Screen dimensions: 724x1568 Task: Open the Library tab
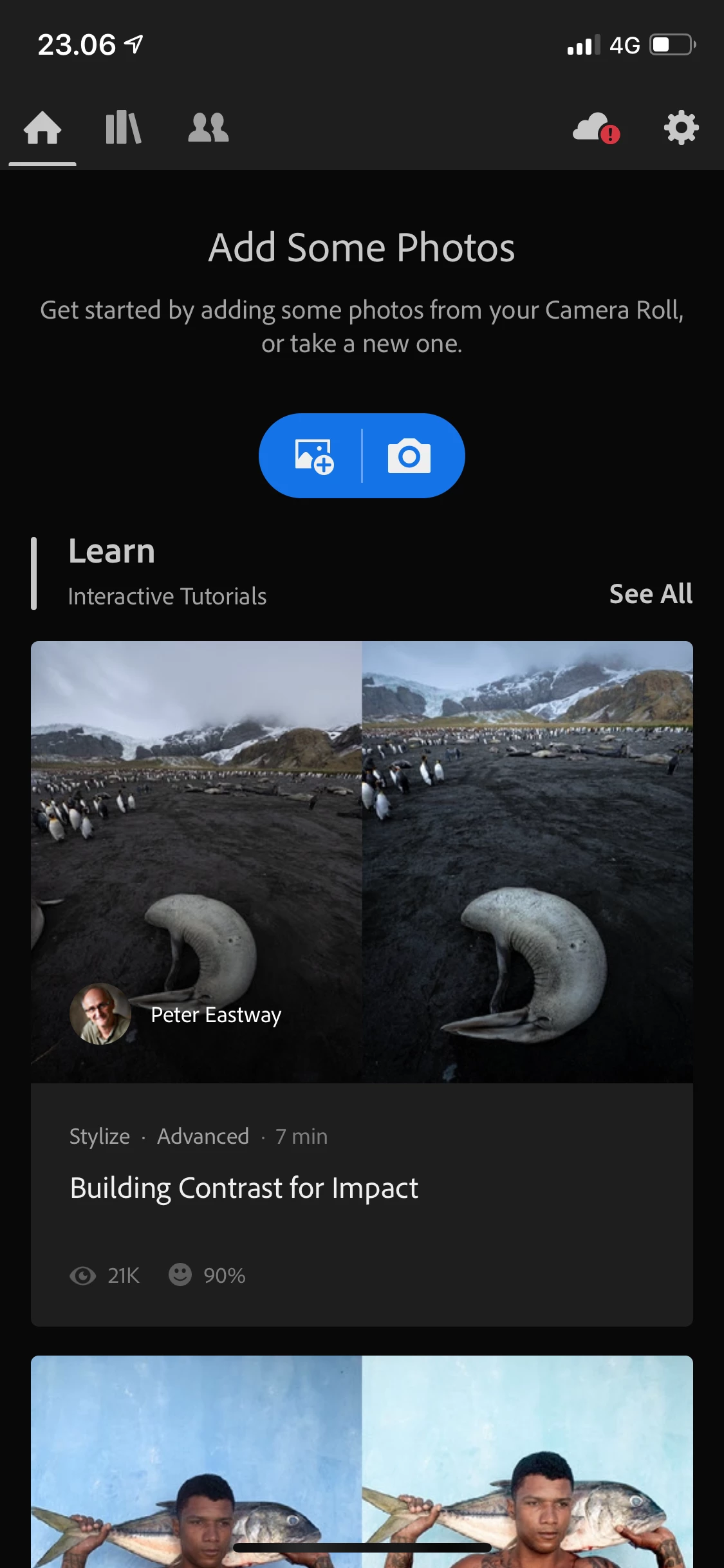(x=123, y=128)
